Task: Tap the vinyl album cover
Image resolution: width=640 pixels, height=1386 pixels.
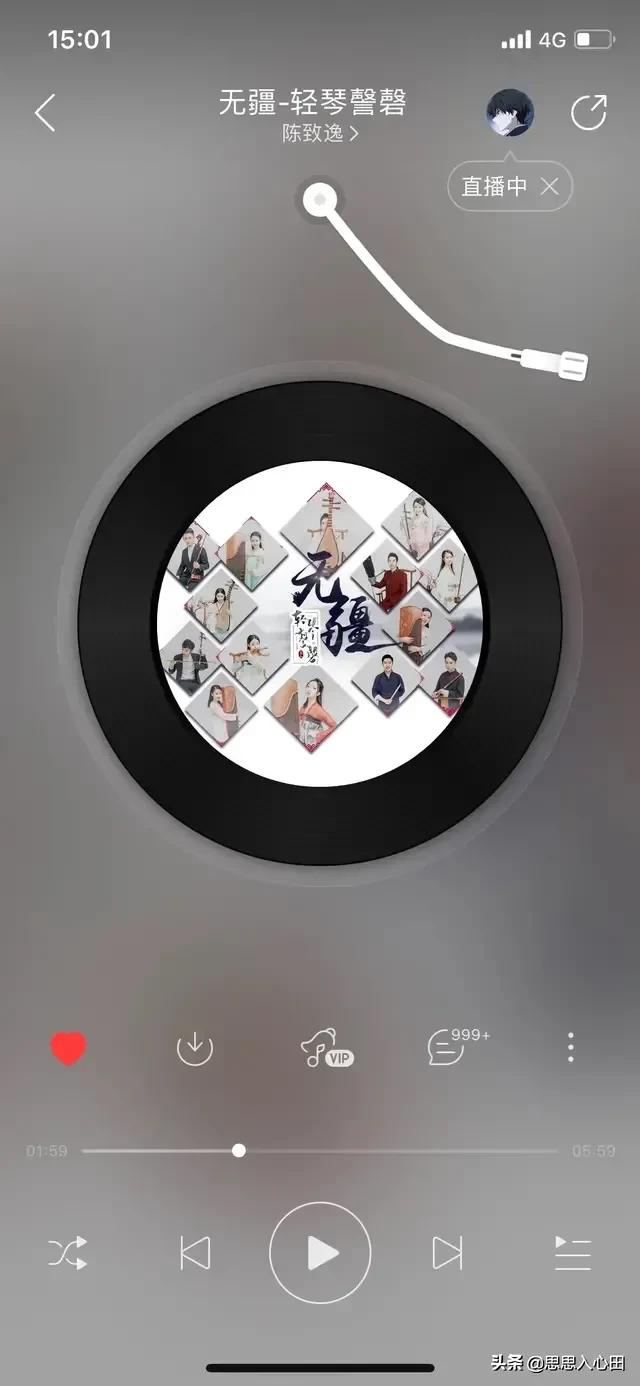Action: pyautogui.click(x=320, y=623)
